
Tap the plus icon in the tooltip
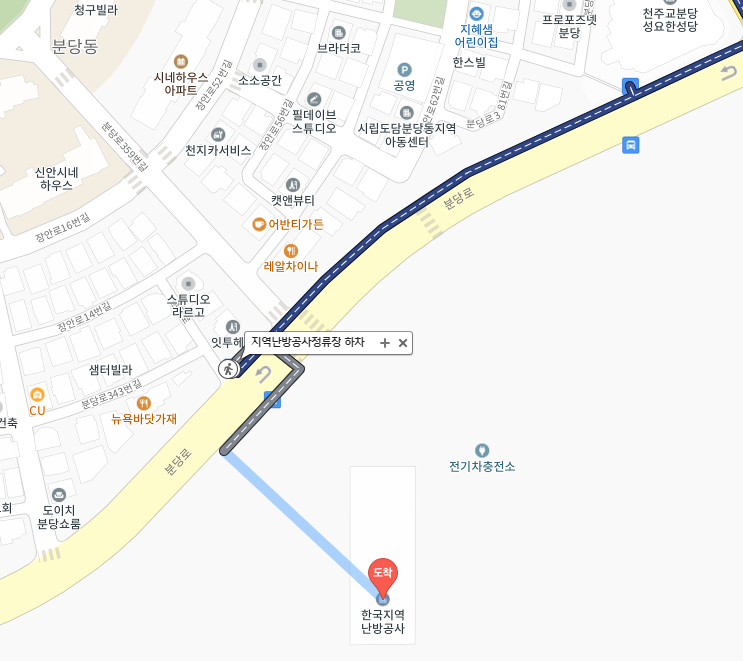coord(384,343)
